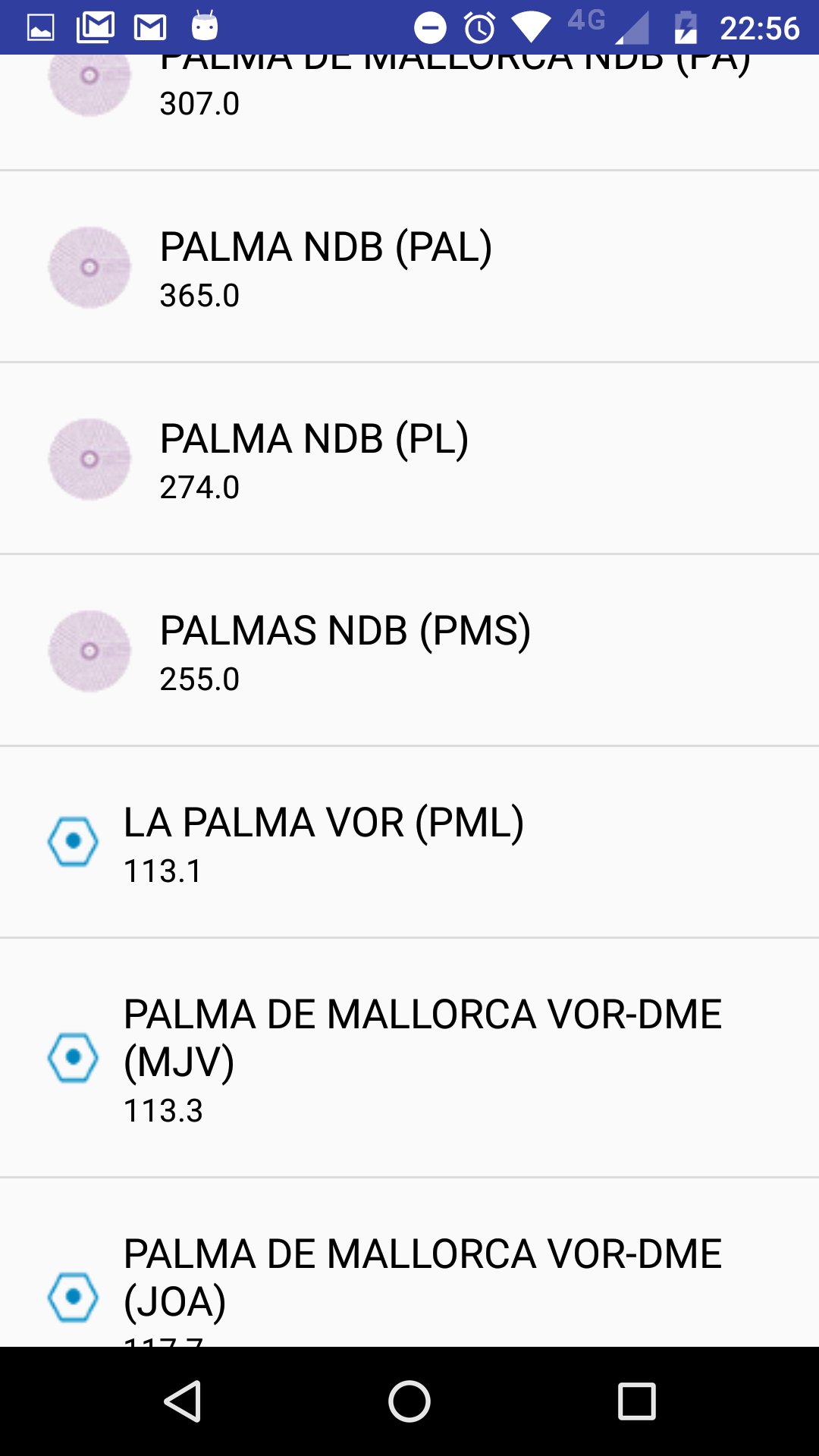This screenshot has width=819, height=1456.
Task: Select PALMA DE MALLORCA VOR-DME (MJV)
Action: 409,1058
